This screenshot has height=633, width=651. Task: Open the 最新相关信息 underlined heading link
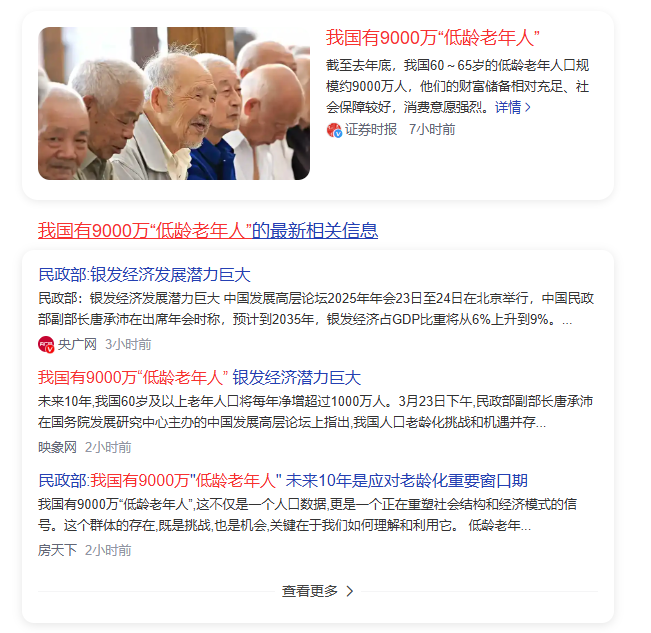point(208,230)
